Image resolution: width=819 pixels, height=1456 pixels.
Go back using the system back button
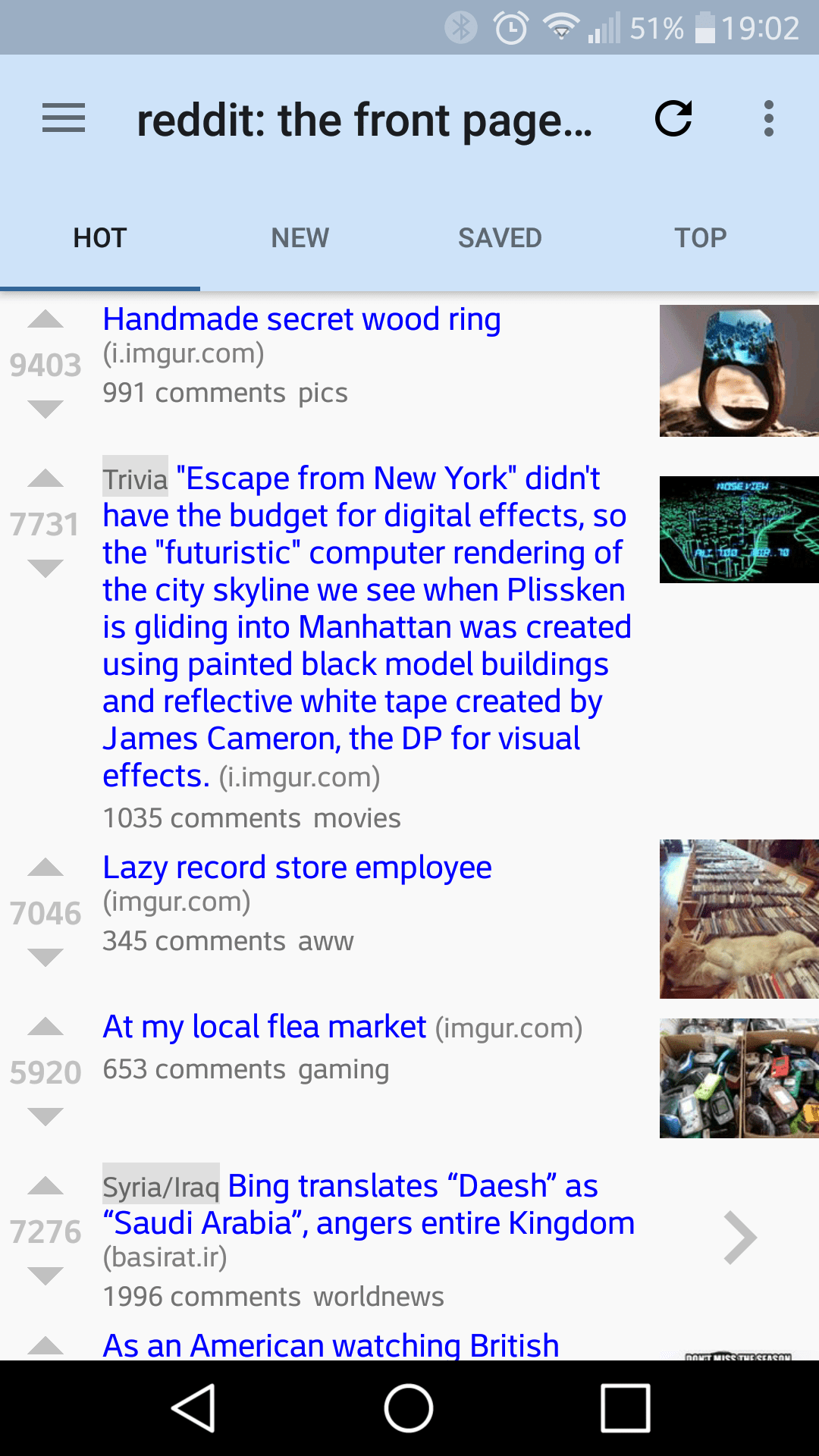[194, 1408]
